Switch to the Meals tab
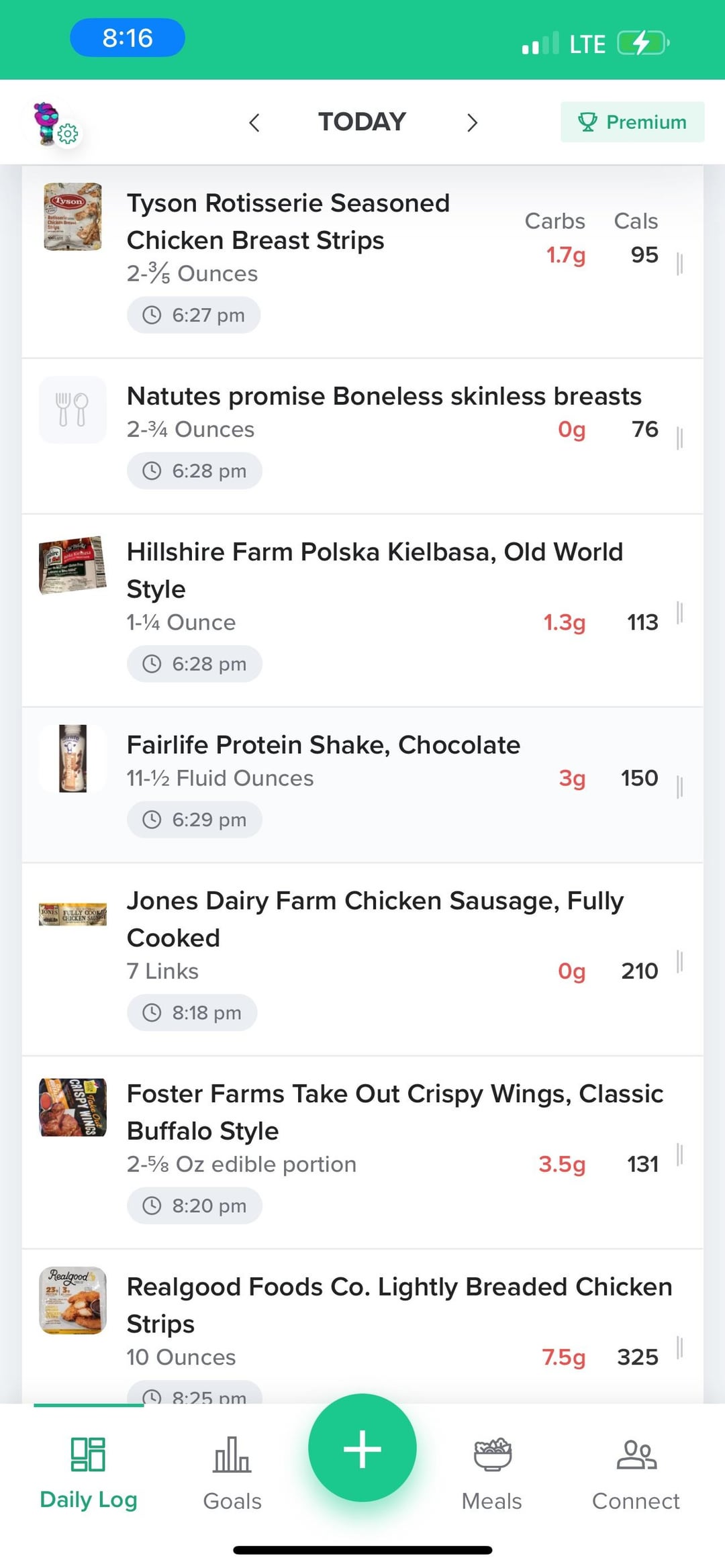Viewport: 725px width, 1568px height. 492,1473
